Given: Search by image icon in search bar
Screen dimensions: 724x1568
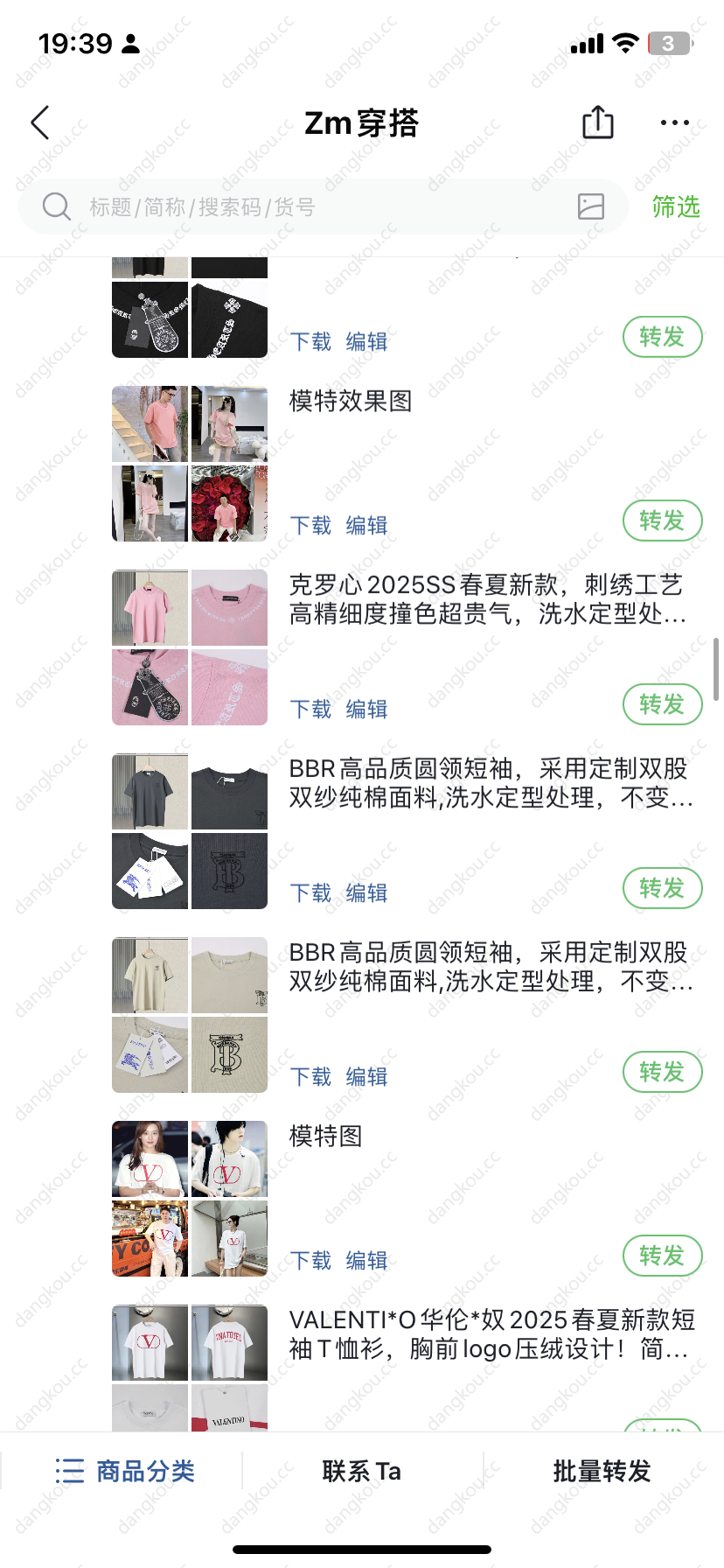Looking at the screenshot, I should click(x=591, y=206).
